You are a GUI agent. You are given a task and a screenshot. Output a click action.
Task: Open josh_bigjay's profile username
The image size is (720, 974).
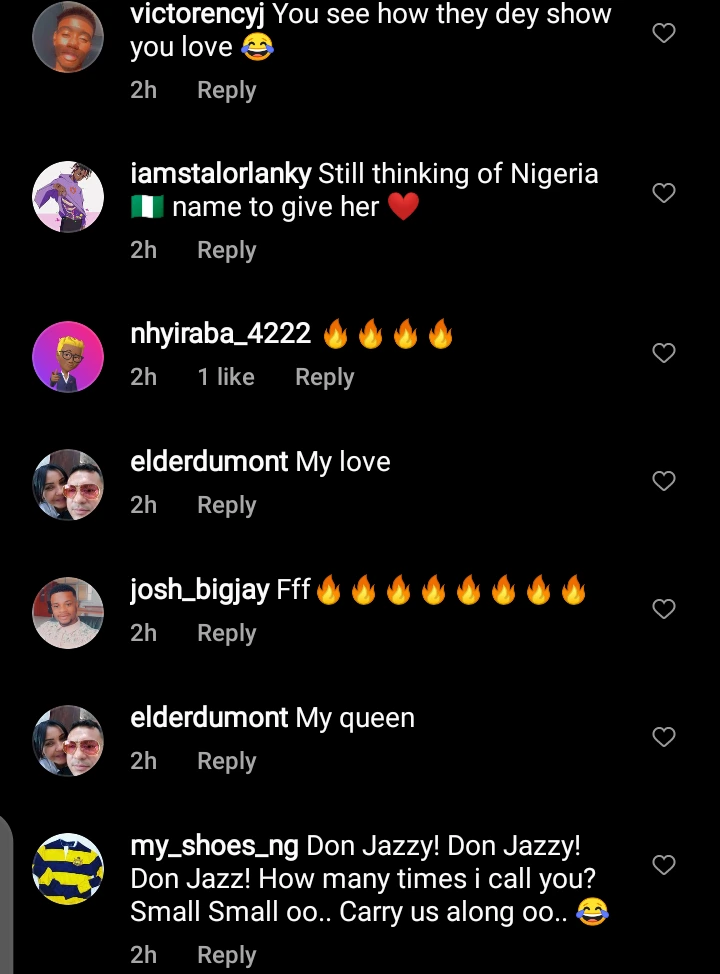pos(200,590)
